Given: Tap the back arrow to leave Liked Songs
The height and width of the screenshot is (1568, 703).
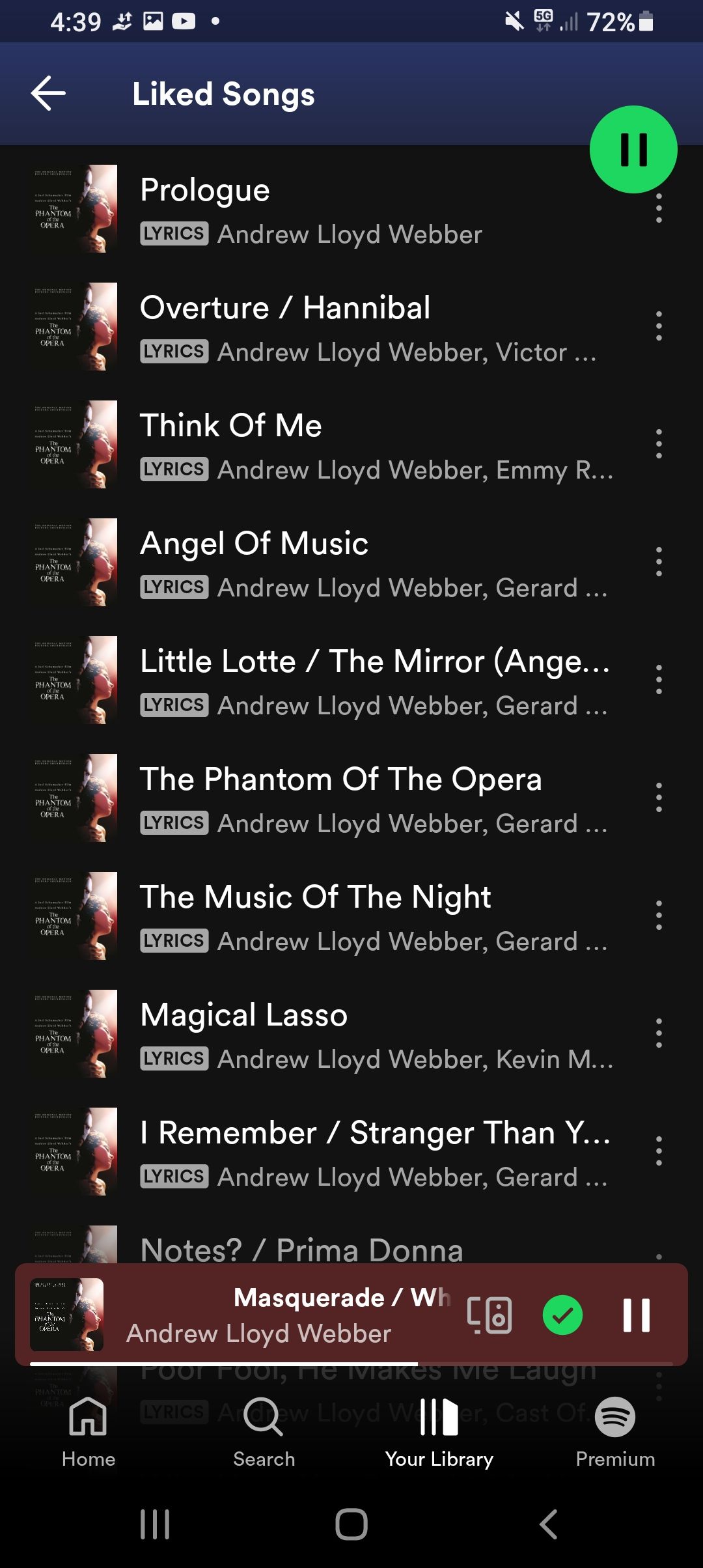Looking at the screenshot, I should [x=48, y=92].
